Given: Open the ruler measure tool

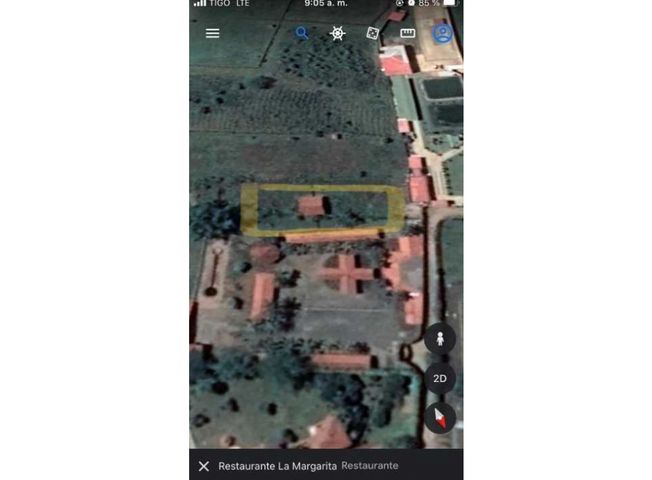Looking at the screenshot, I should click(x=408, y=33).
